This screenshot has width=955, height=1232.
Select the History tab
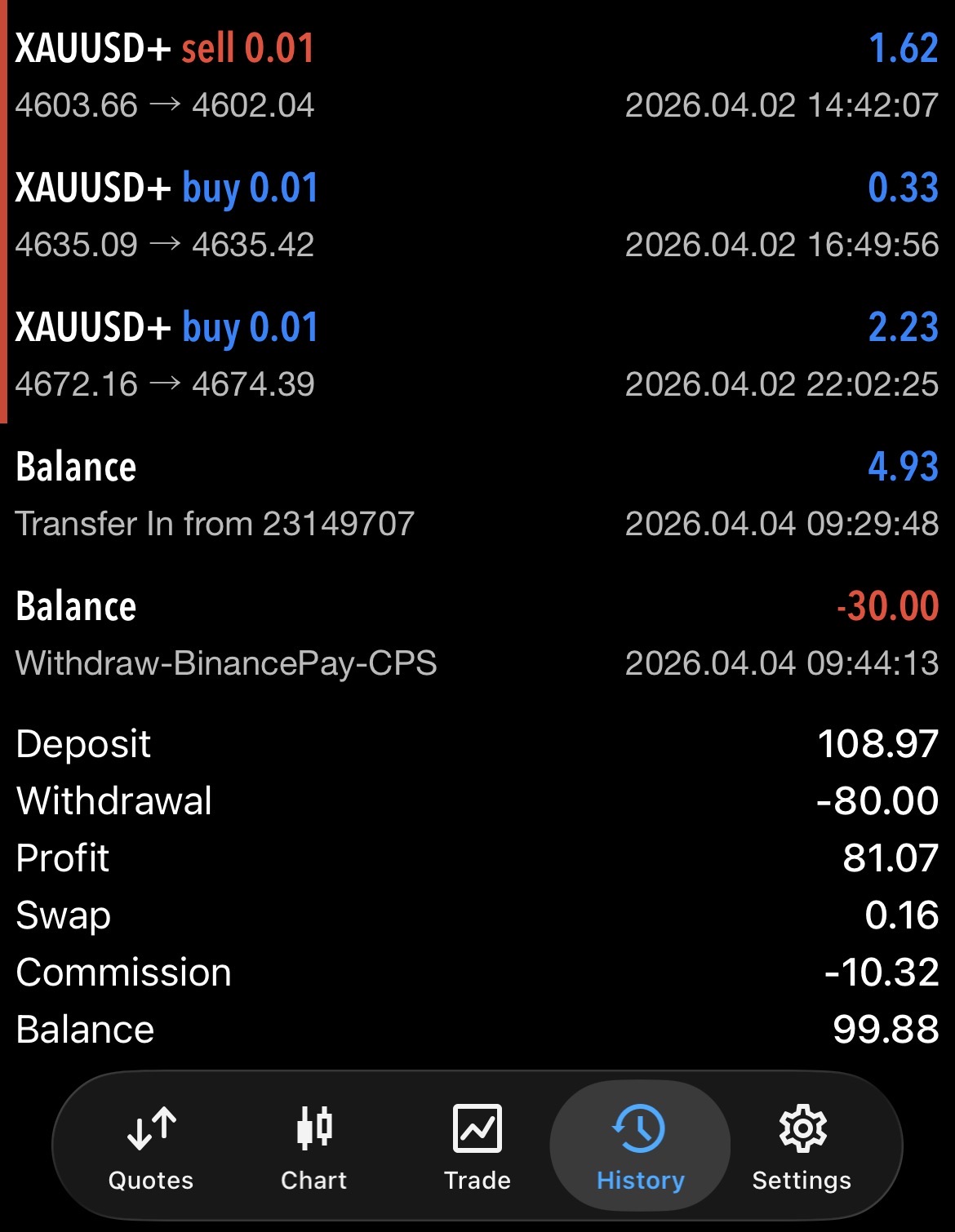640,1146
